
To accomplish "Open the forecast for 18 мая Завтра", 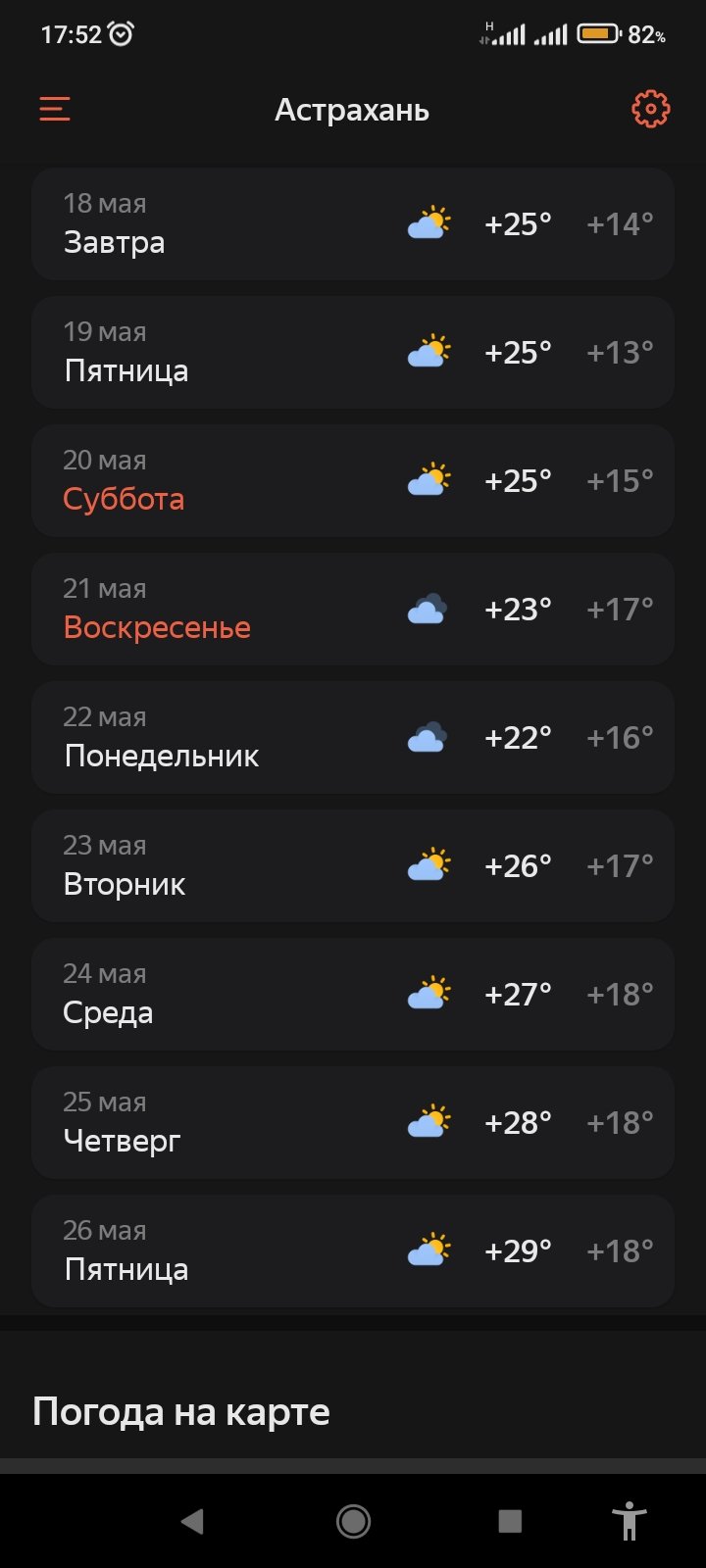I will click(x=353, y=224).
